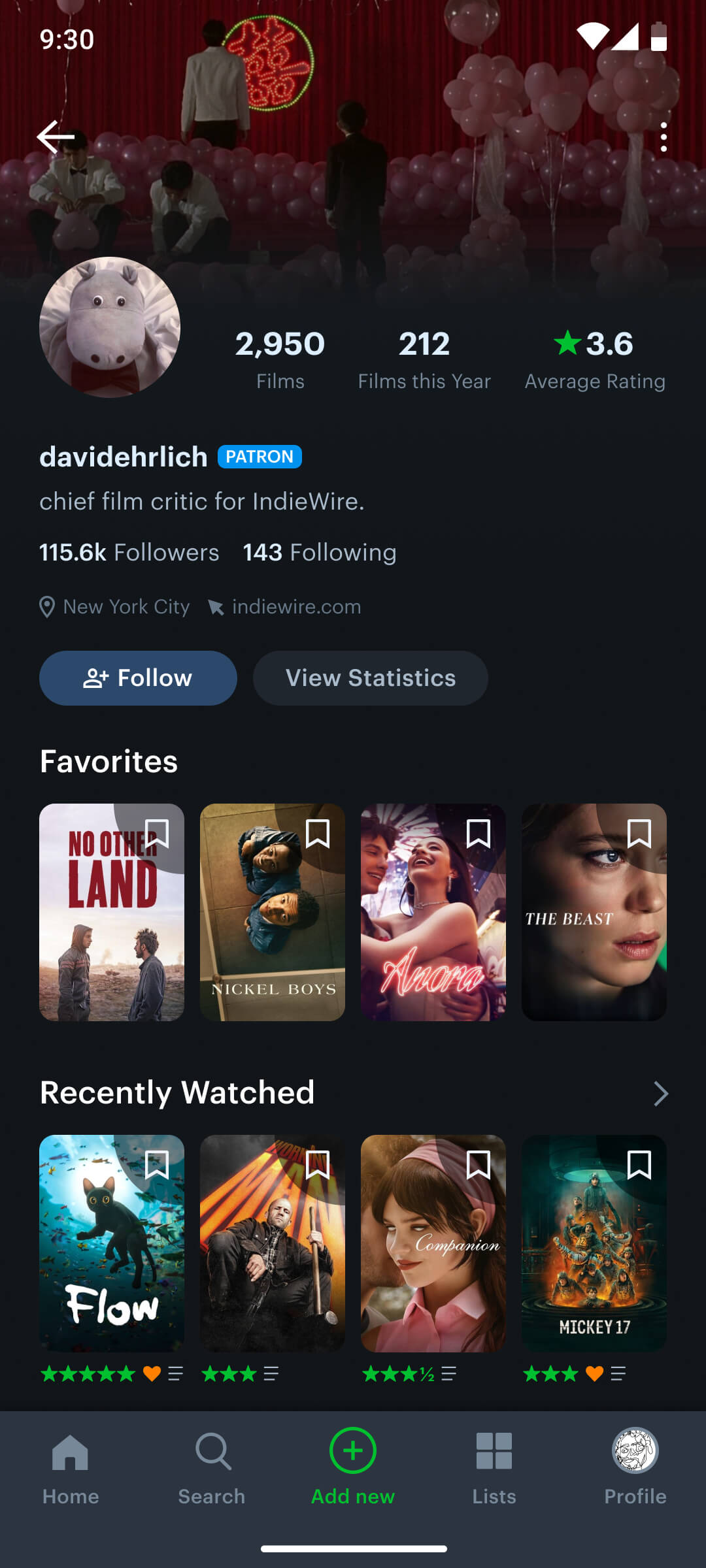This screenshot has width=706, height=1568.
Task: Bookmark The Beast to watchlist
Action: click(639, 834)
